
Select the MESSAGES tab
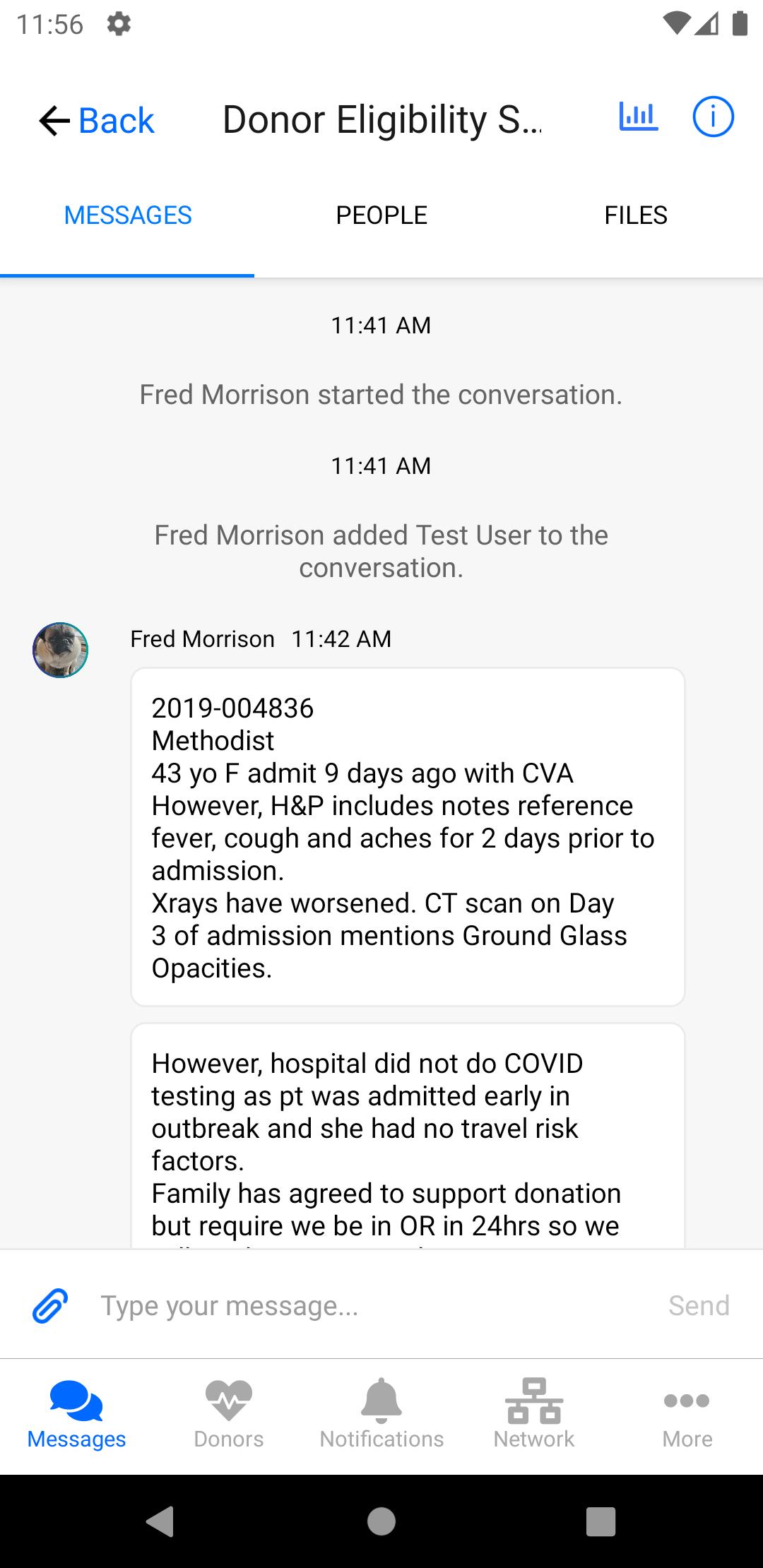[x=127, y=215]
